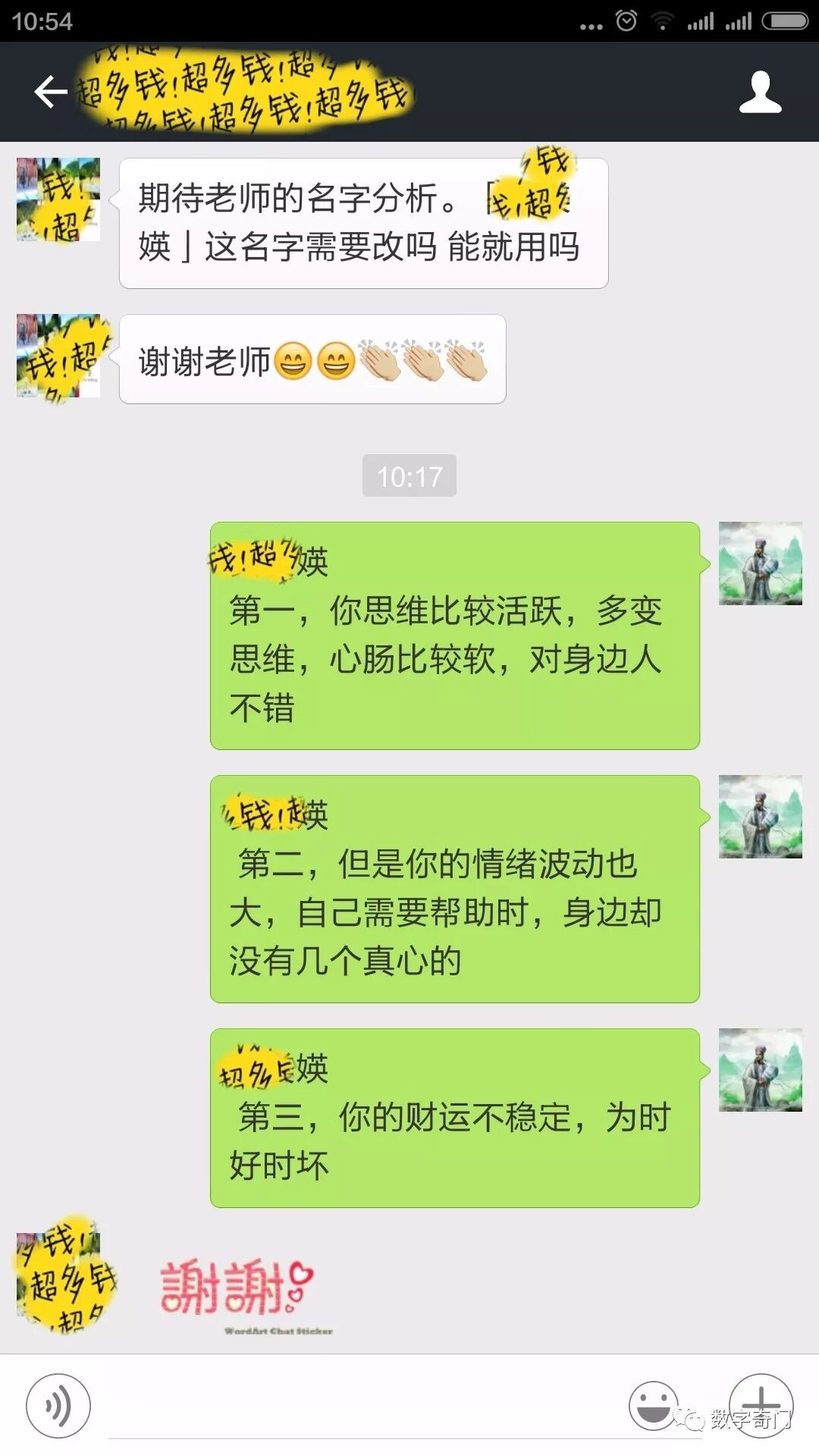This screenshot has height=1456, width=819.
Task: Go back from this chat
Action: point(50,93)
